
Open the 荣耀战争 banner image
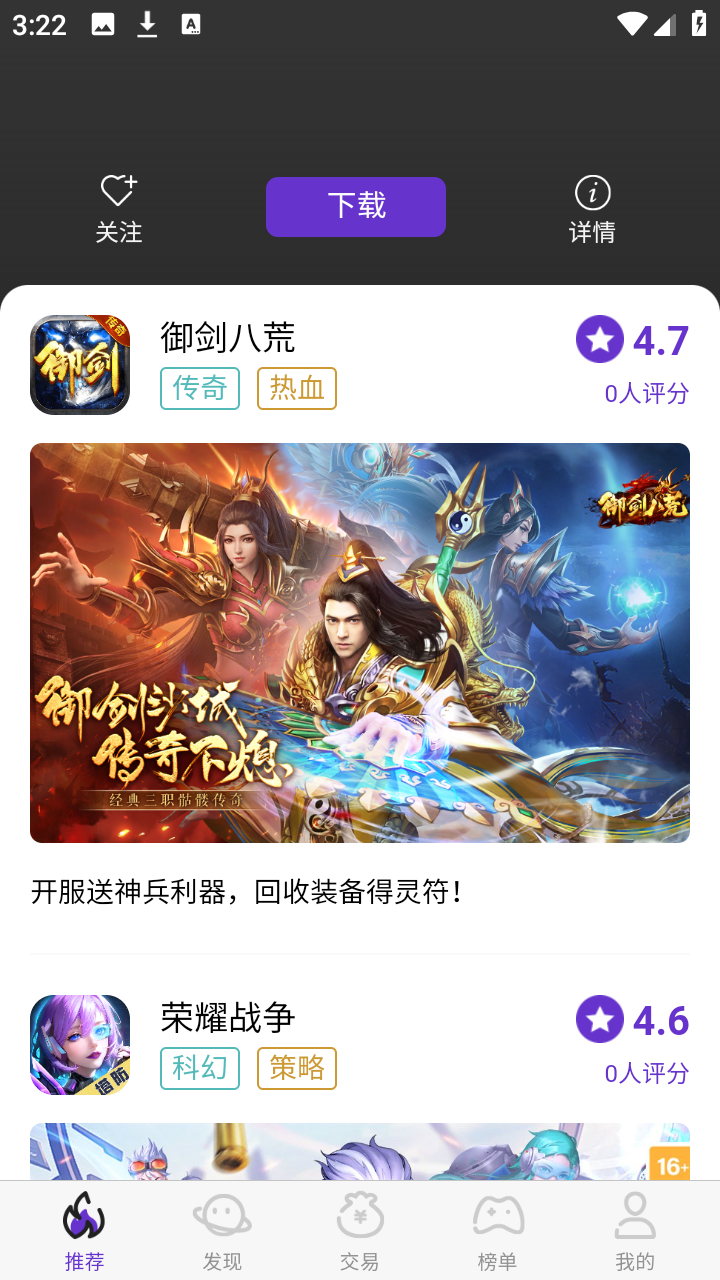pos(360,1151)
